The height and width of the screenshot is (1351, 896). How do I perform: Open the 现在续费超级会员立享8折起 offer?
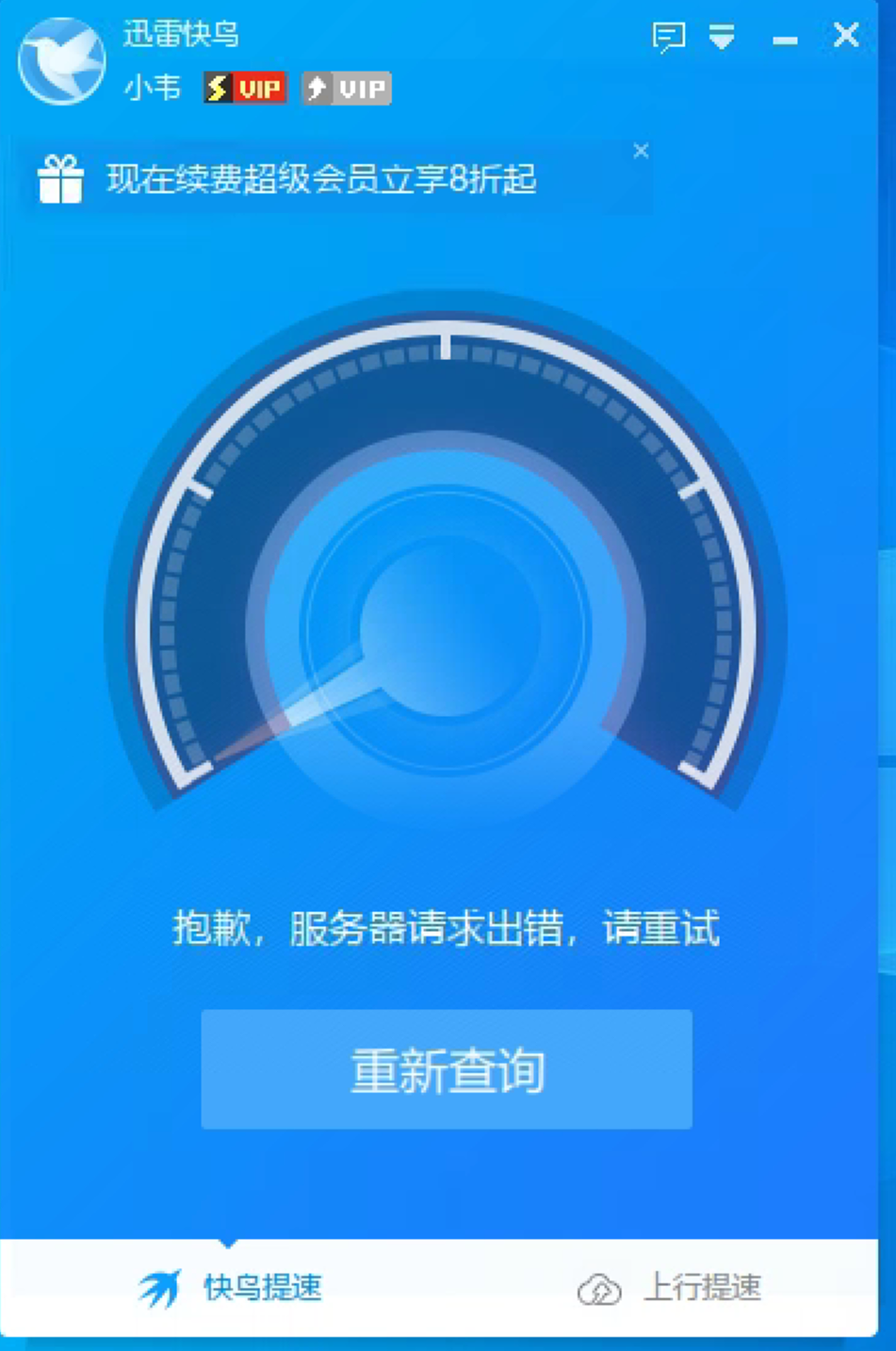click(x=320, y=179)
